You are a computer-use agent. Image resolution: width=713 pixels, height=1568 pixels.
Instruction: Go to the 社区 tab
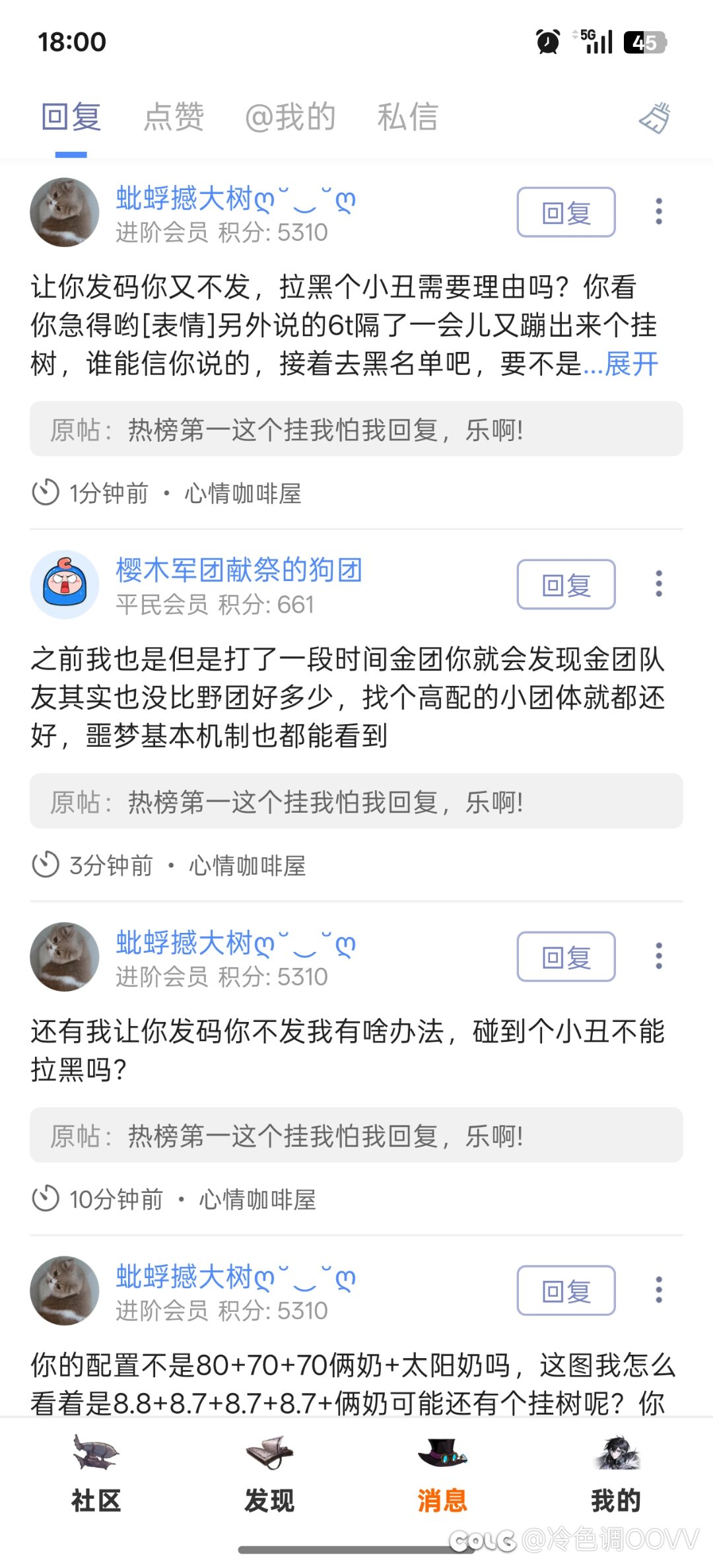[x=96, y=1474]
